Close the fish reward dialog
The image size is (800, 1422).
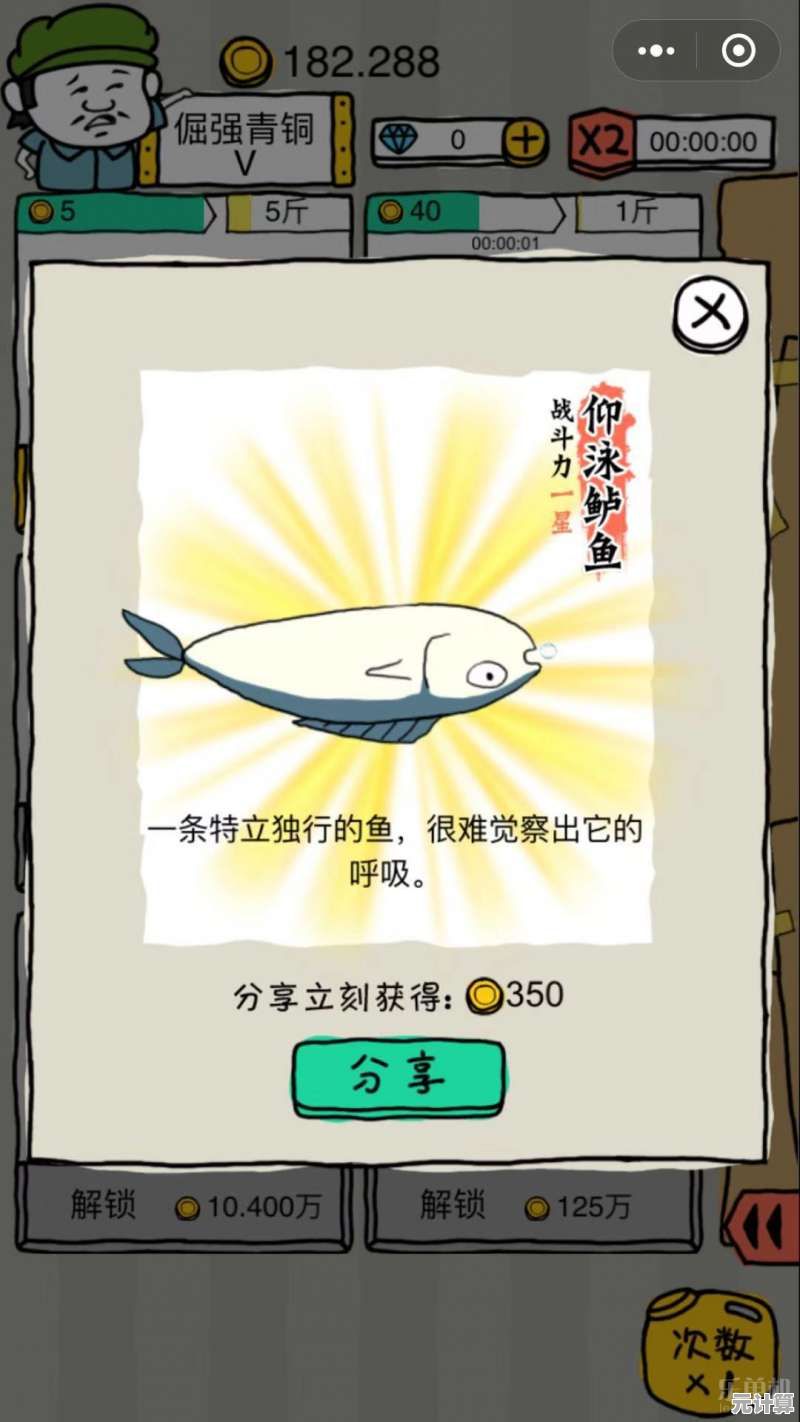[711, 314]
